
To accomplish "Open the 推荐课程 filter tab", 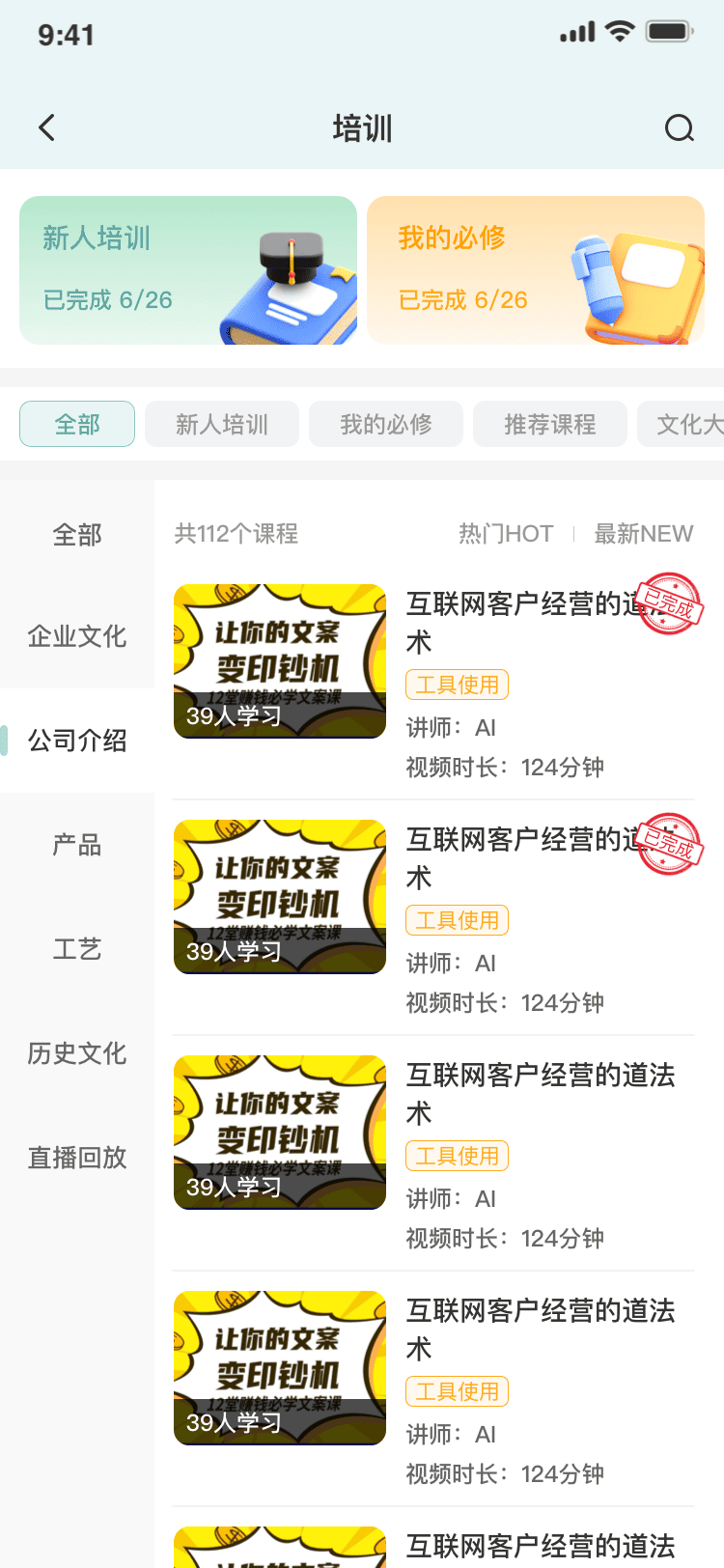I will pos(549,423).
